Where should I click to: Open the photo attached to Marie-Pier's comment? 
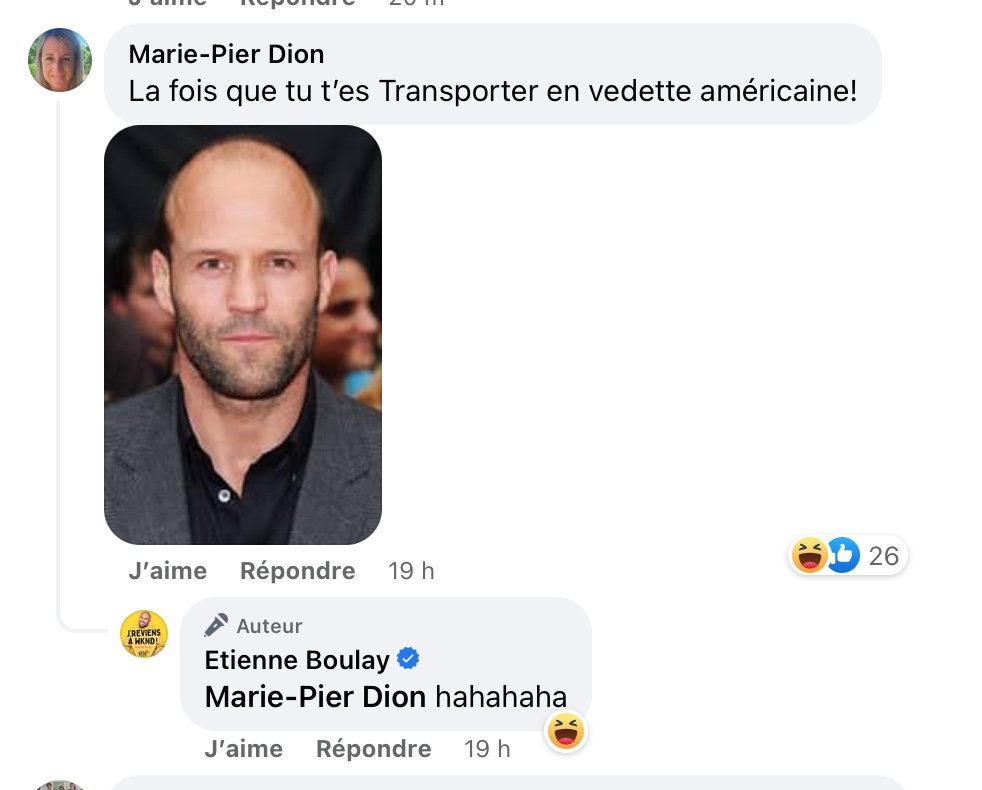coord(243,335)
